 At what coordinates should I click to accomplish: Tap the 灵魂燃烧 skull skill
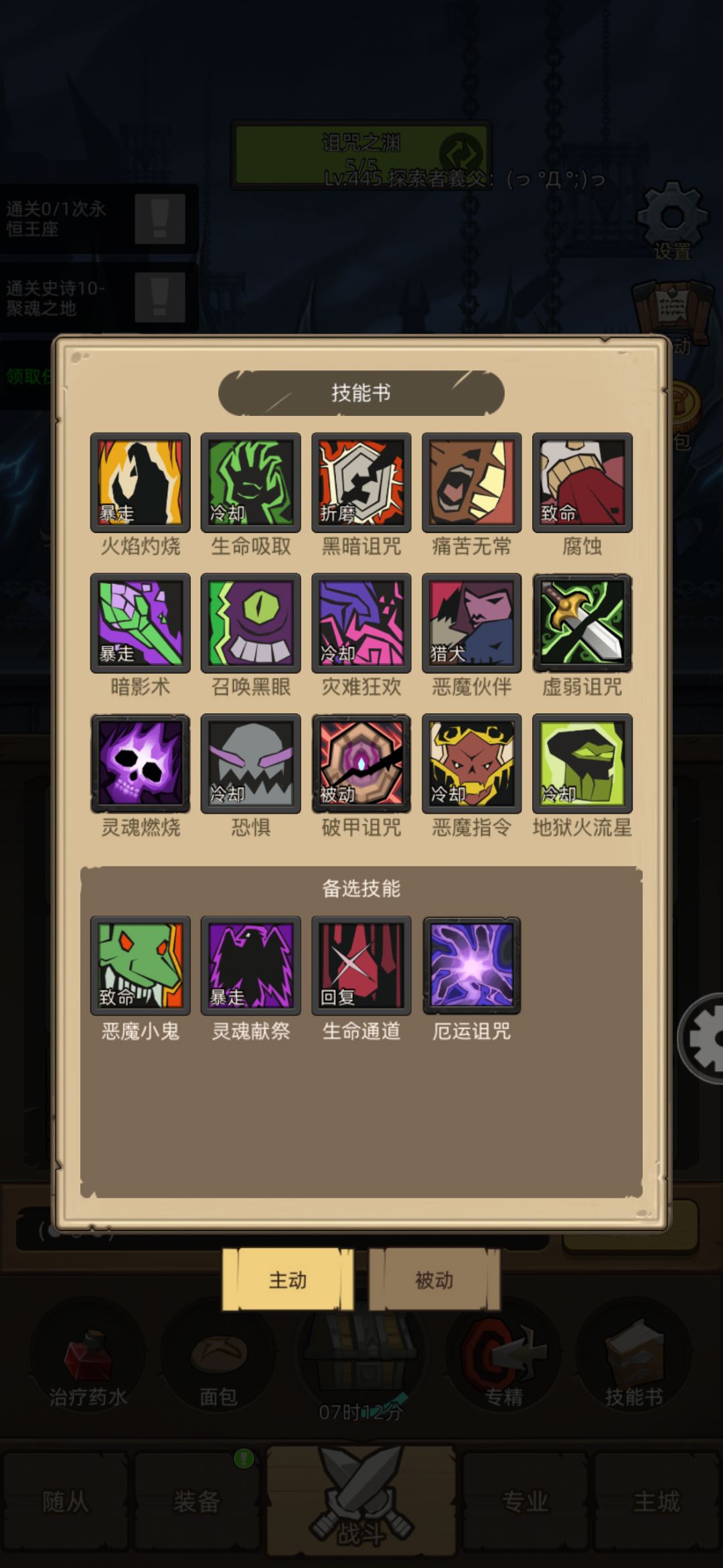[140, 764]
